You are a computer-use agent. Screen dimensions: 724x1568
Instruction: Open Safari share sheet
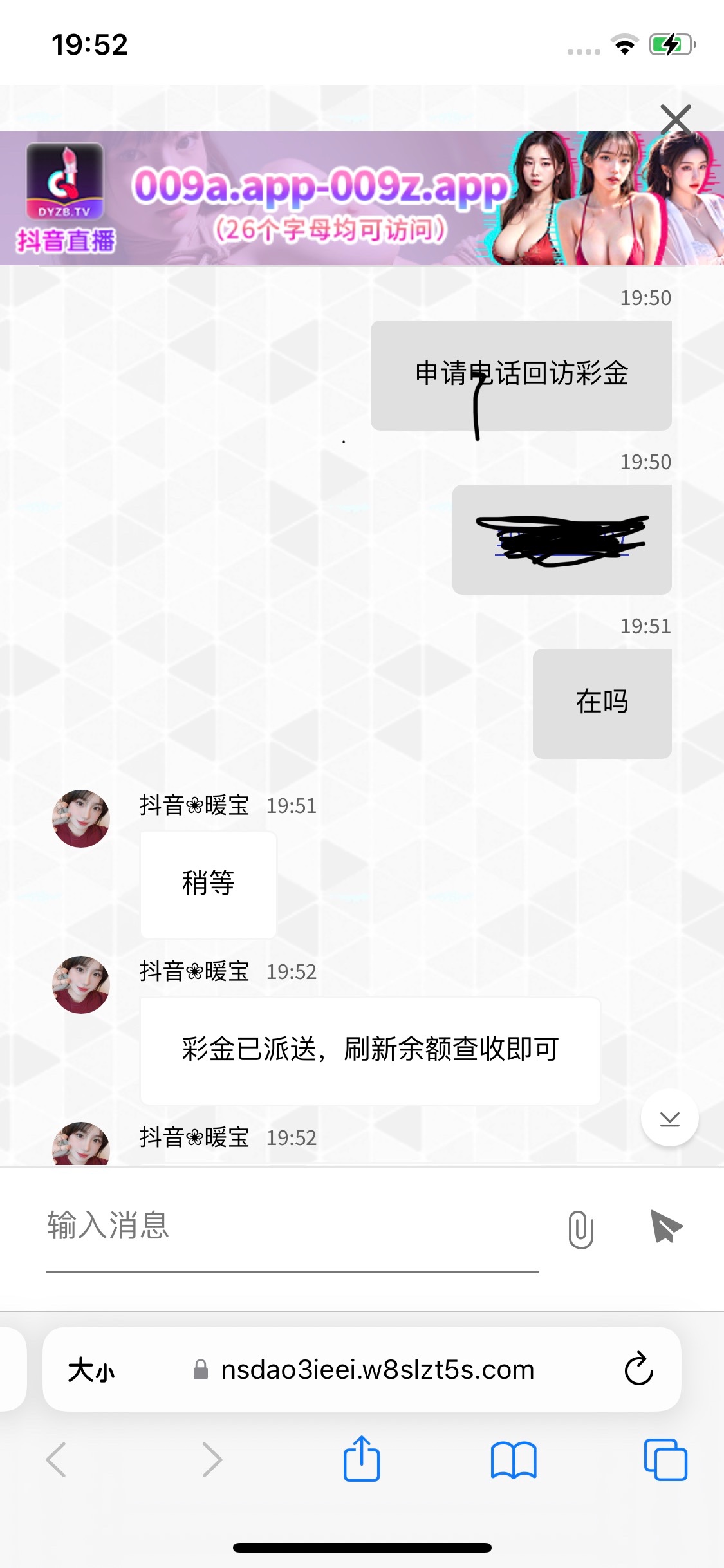coord(362,1459)
